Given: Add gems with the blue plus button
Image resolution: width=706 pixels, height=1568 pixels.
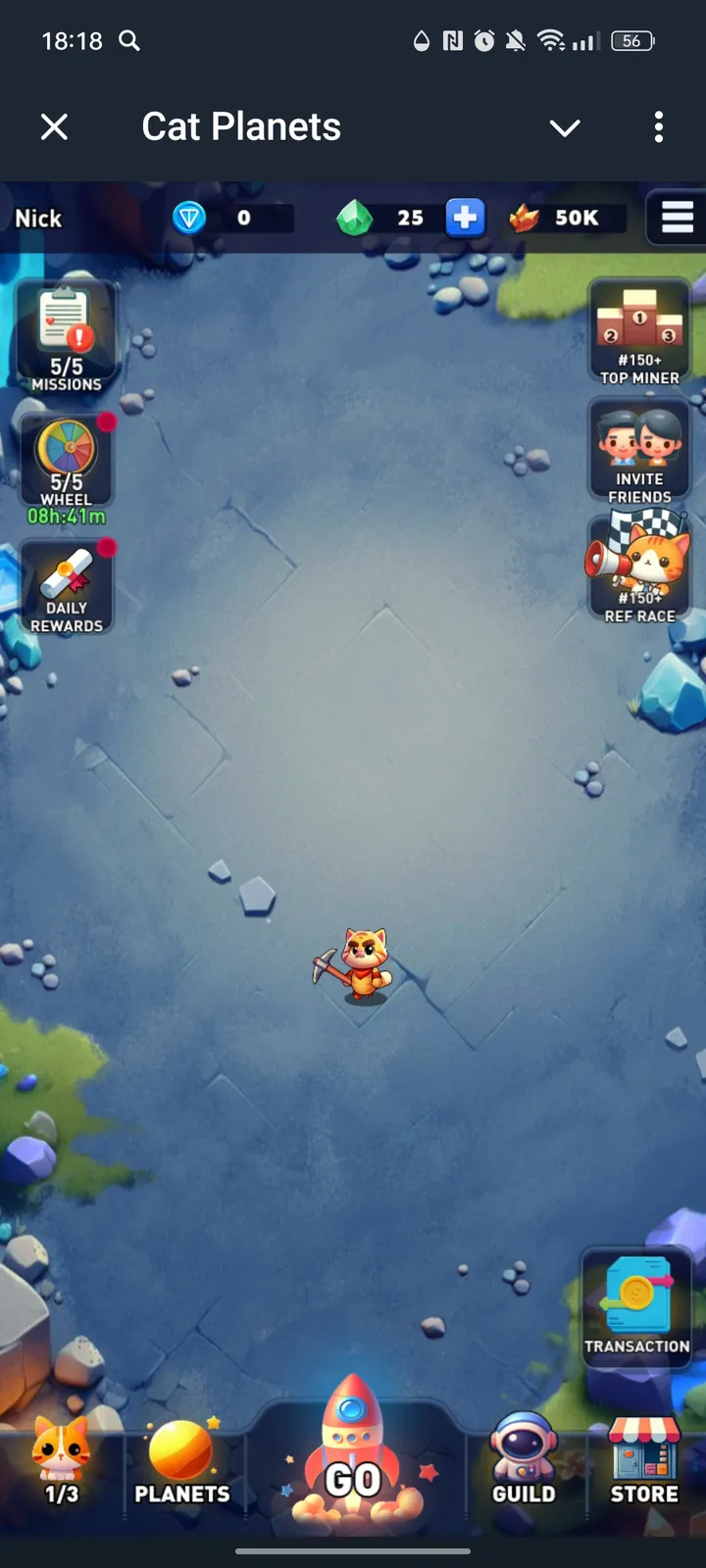Looking at the screenshot, I should [x=465, y=218].
